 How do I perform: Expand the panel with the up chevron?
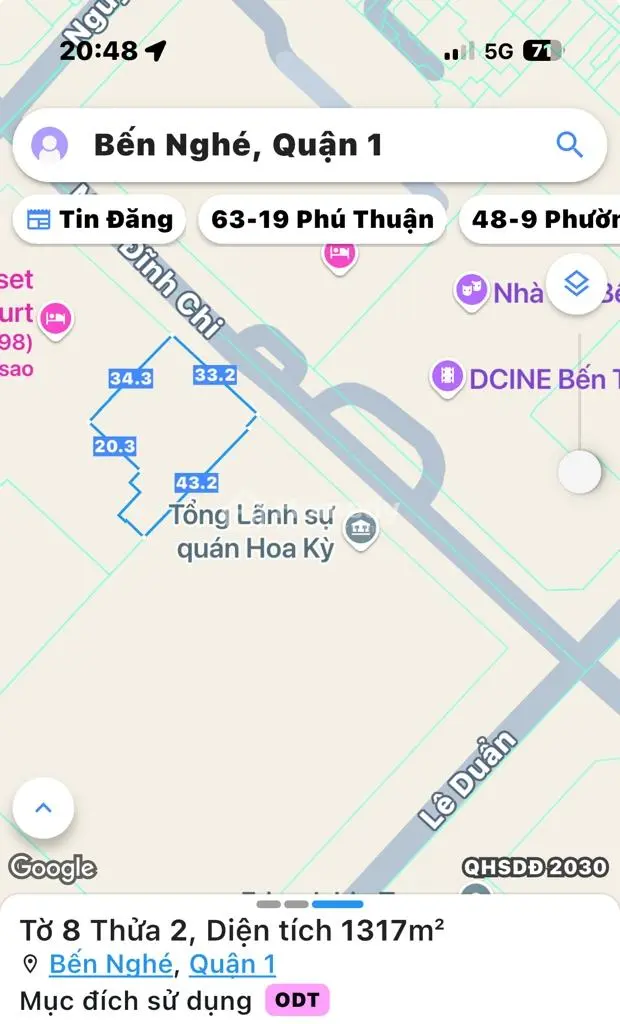tap(43, 807)
